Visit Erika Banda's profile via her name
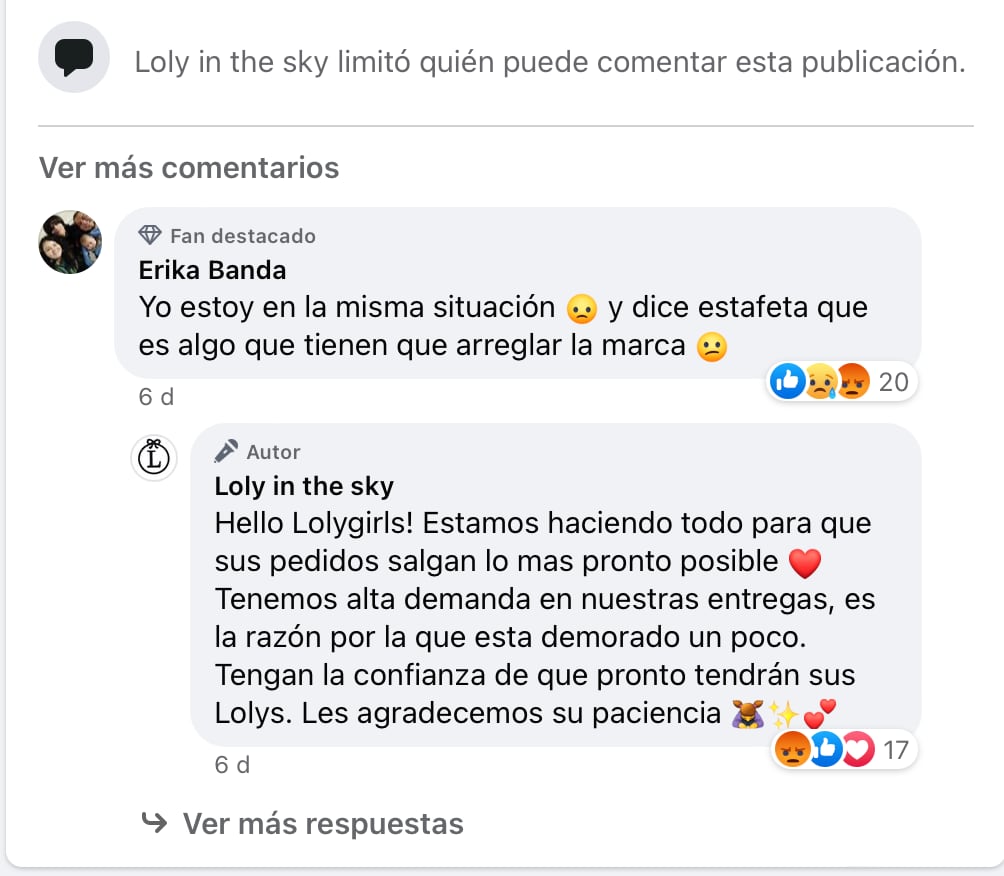The width and height of the screenshot is (1004, 876). 212,270
